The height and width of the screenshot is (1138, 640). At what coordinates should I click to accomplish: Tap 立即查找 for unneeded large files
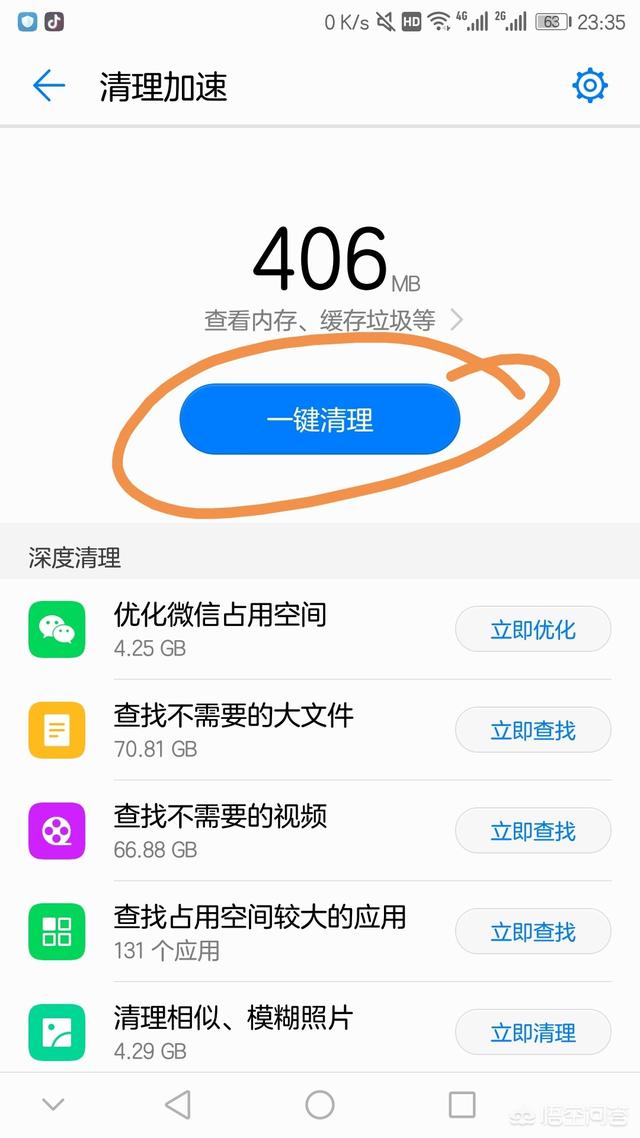coord(532,731)
